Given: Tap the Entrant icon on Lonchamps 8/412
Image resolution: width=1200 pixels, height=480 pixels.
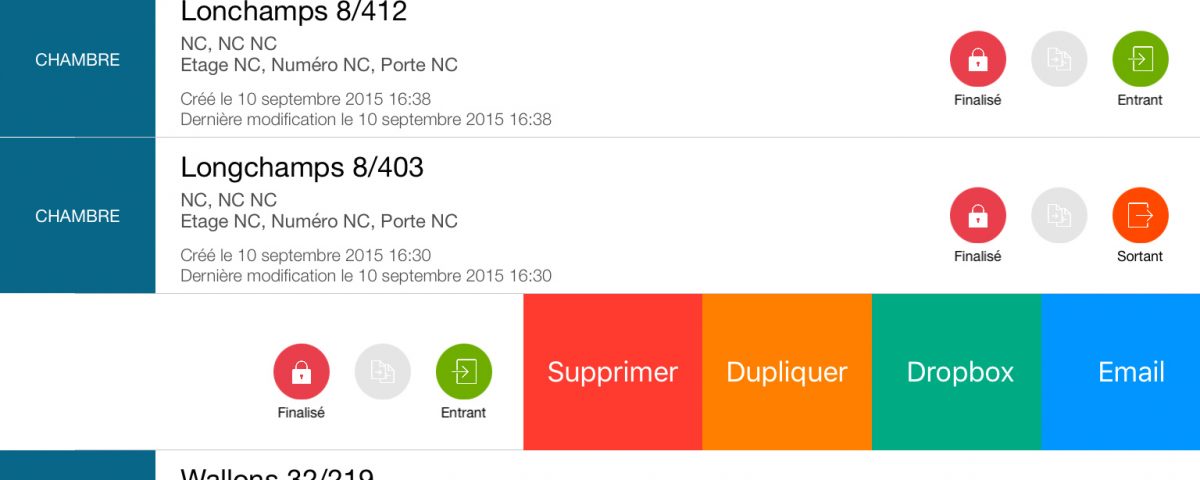Looking at the screenshot, I should (1140, 59).
